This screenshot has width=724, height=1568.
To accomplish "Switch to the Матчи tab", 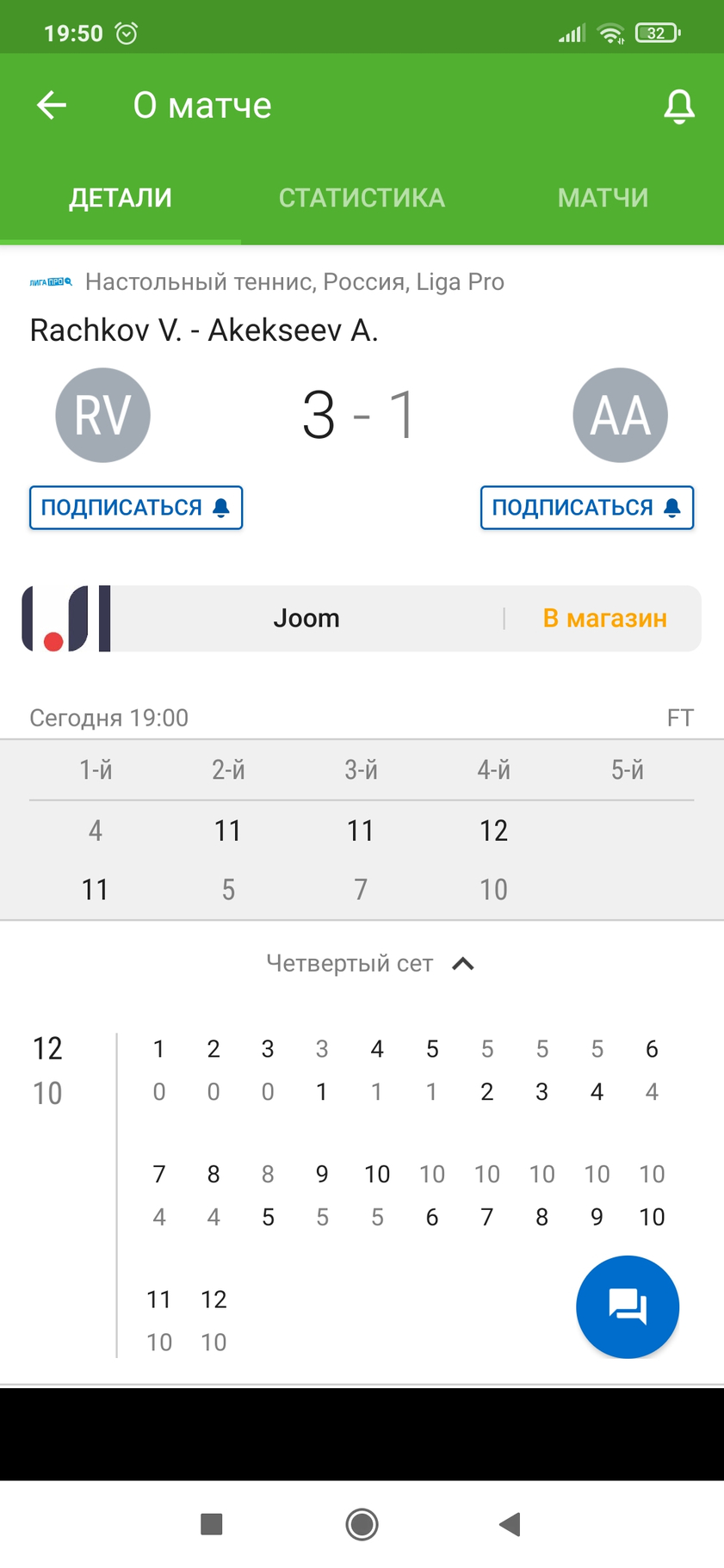I will point(603,198).
